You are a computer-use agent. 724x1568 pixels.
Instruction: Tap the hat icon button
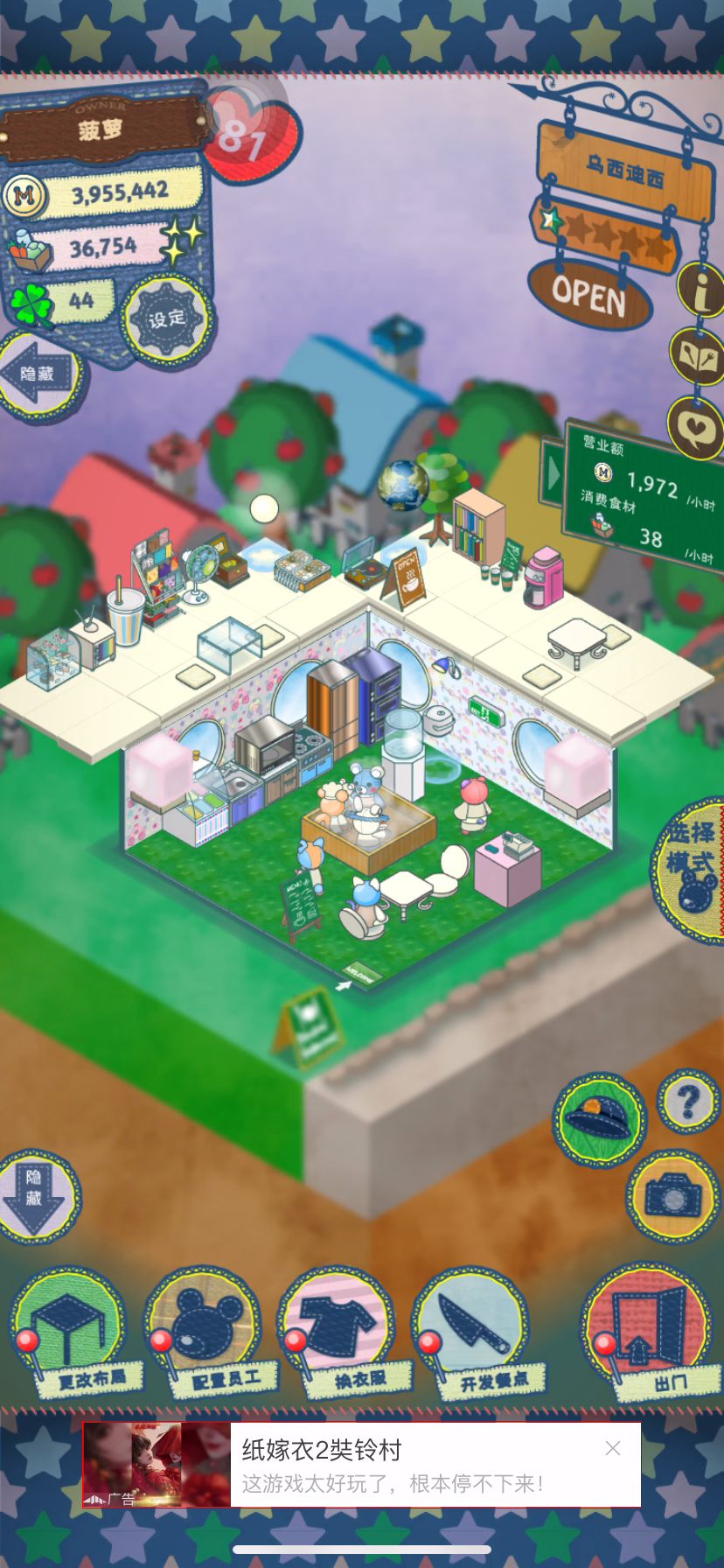[599, 1120]
